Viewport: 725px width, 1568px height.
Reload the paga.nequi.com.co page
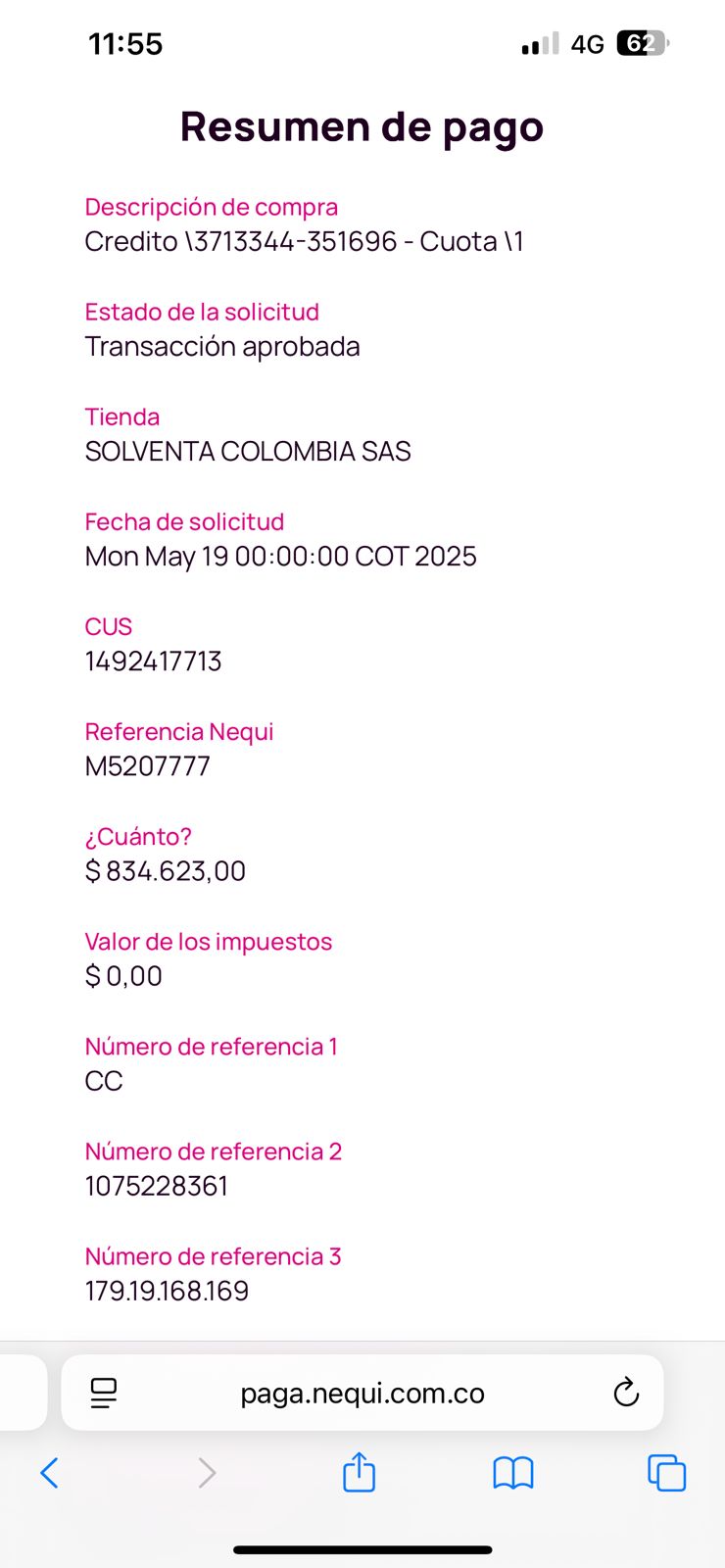point(625,1393)
